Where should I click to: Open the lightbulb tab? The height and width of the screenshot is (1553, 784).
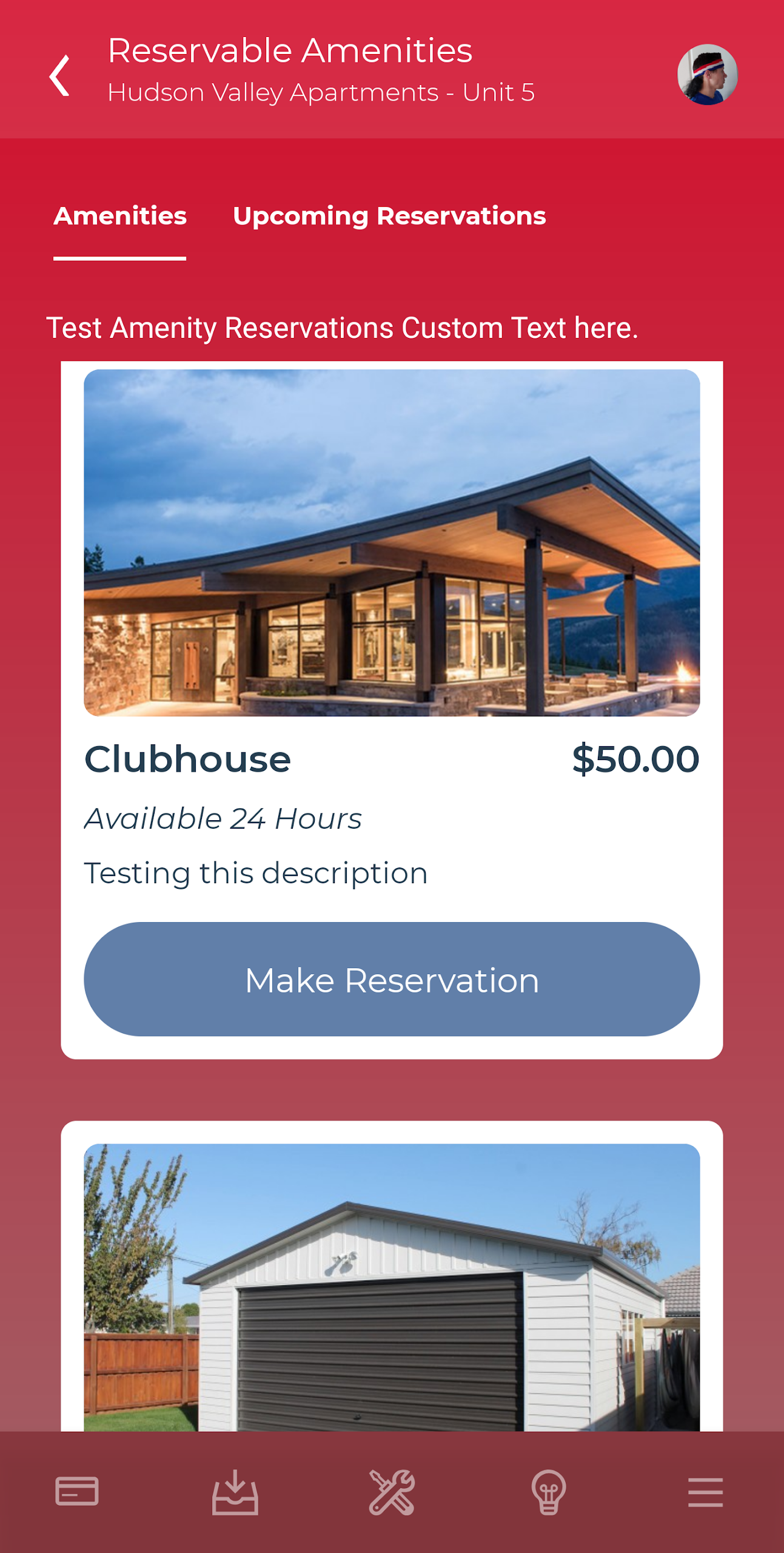(x=549, y=1491)
